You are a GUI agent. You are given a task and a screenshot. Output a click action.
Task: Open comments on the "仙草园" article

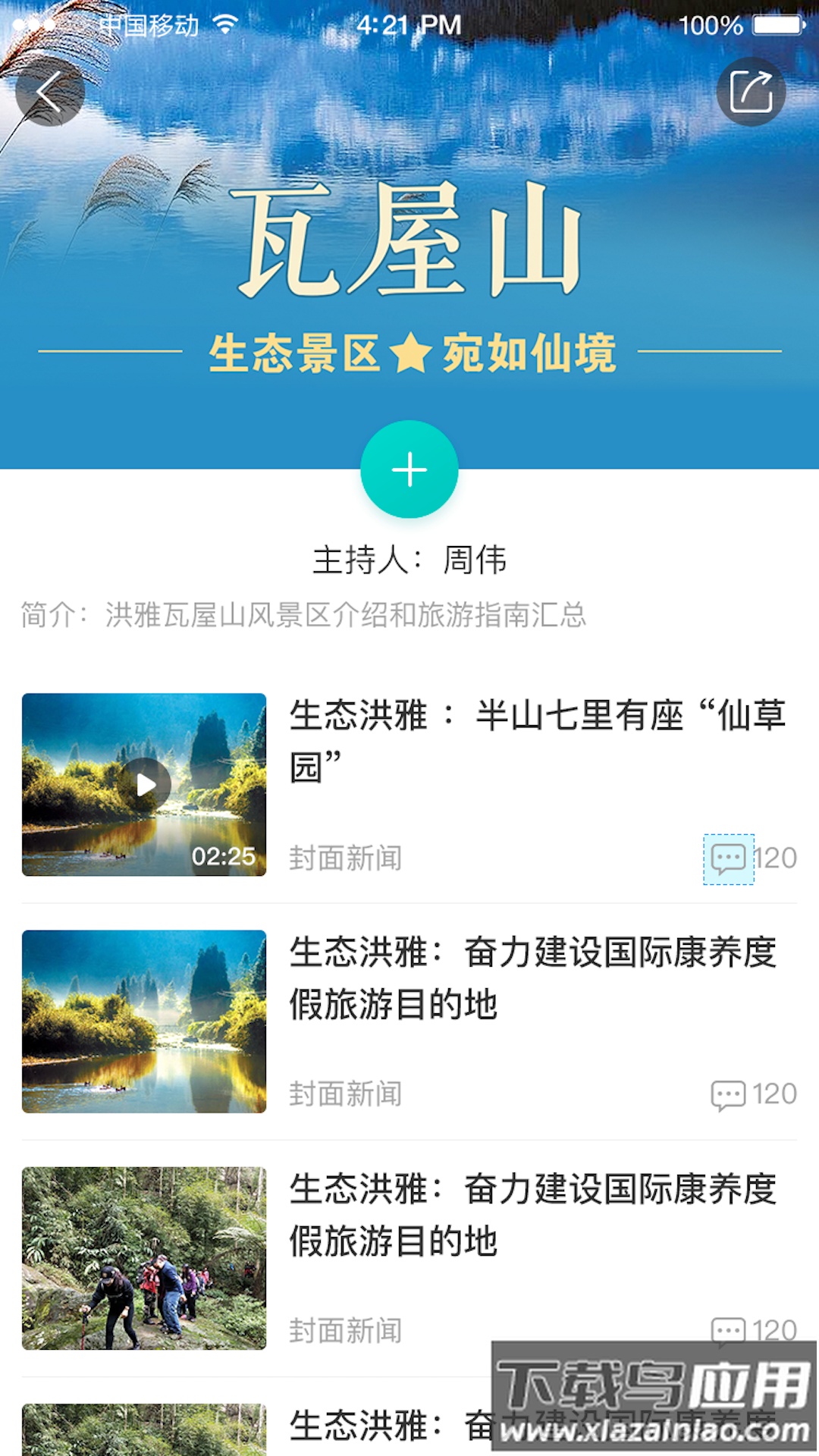tap(730, 860)
